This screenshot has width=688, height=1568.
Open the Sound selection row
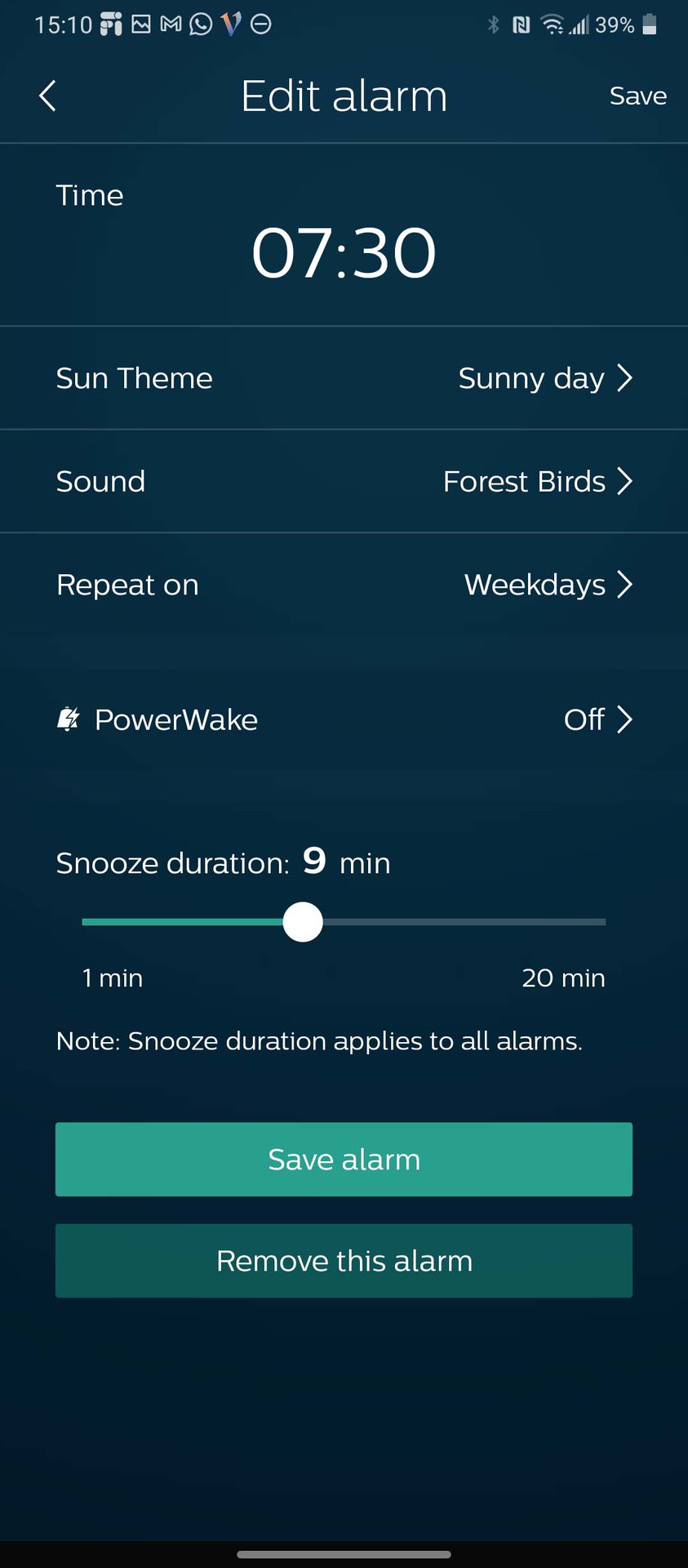344,481
